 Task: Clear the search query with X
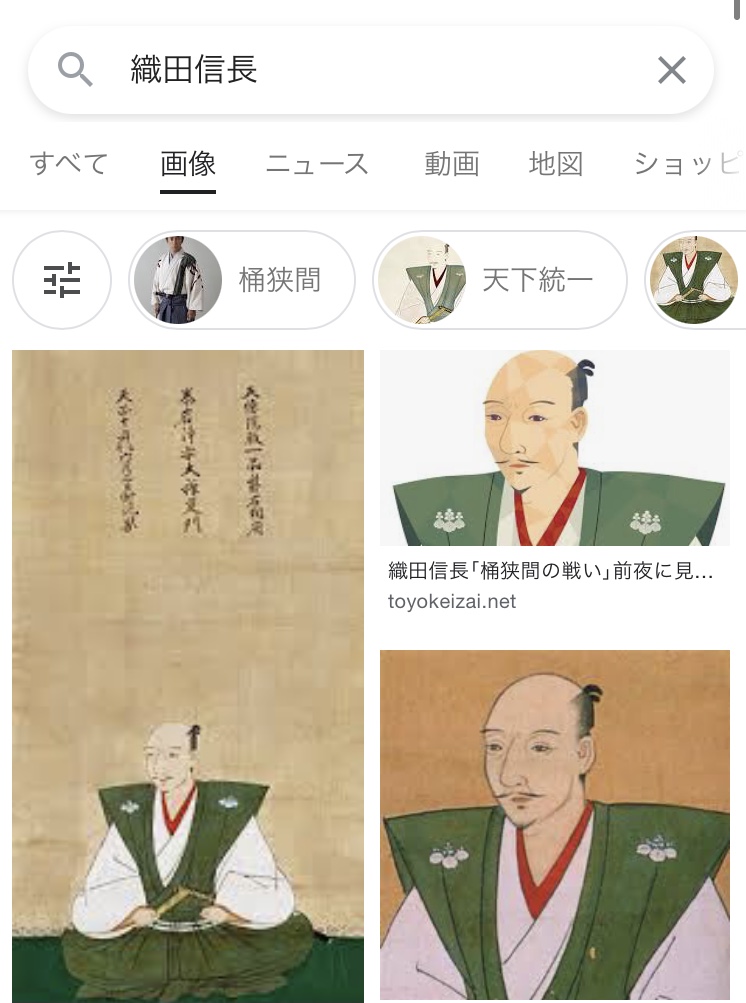[x=672, y=70]
